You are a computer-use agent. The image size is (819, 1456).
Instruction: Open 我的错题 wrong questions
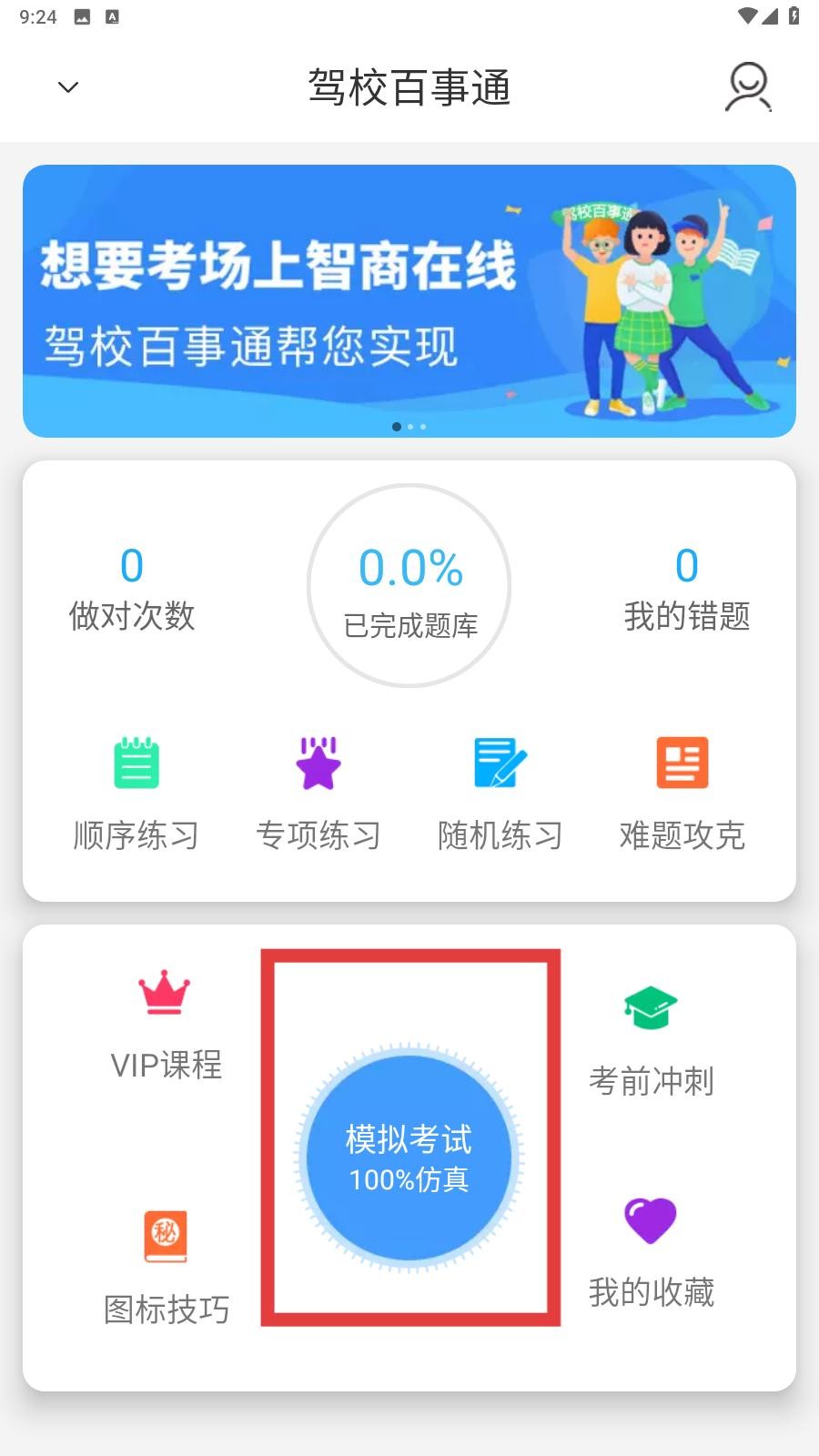coord(687,589)
